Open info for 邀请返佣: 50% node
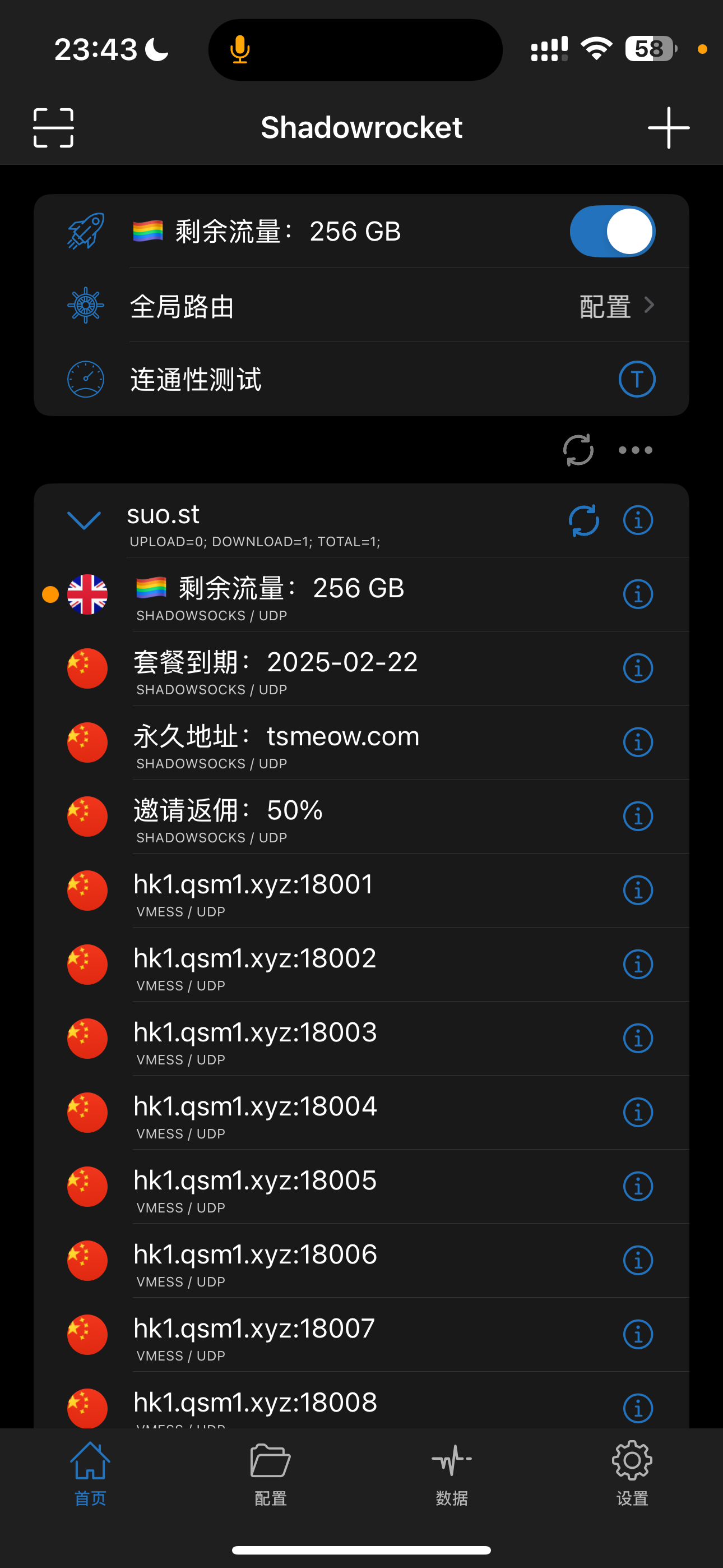723x1568 pixels. (638, 817)
